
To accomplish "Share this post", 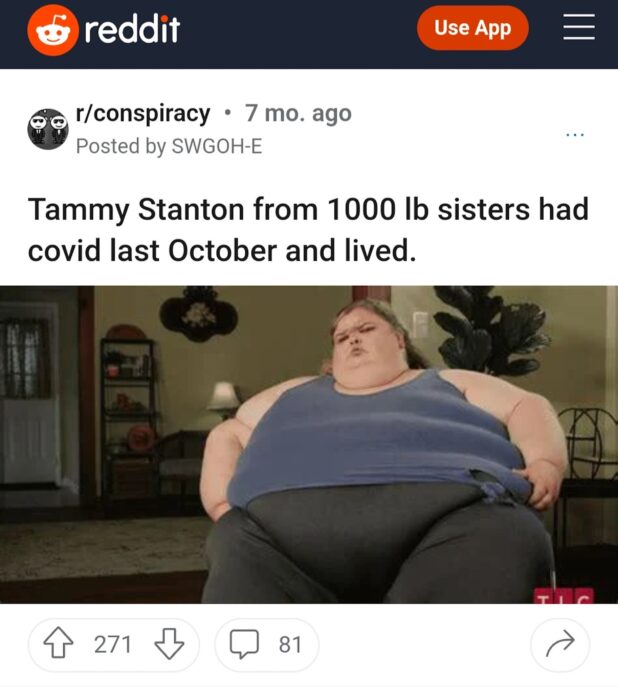I will click(x=560, y=645).
